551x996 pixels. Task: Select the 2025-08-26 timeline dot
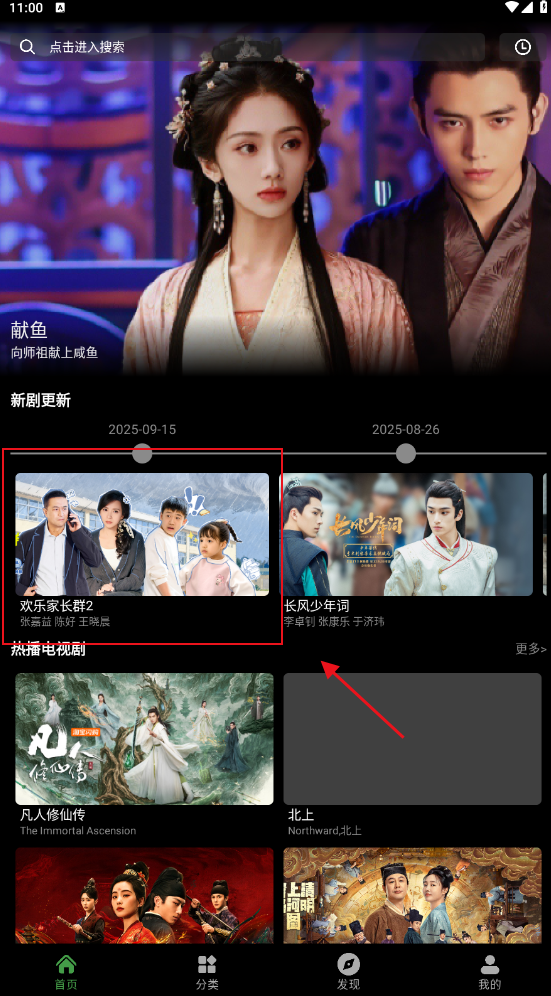click(405, 454)
